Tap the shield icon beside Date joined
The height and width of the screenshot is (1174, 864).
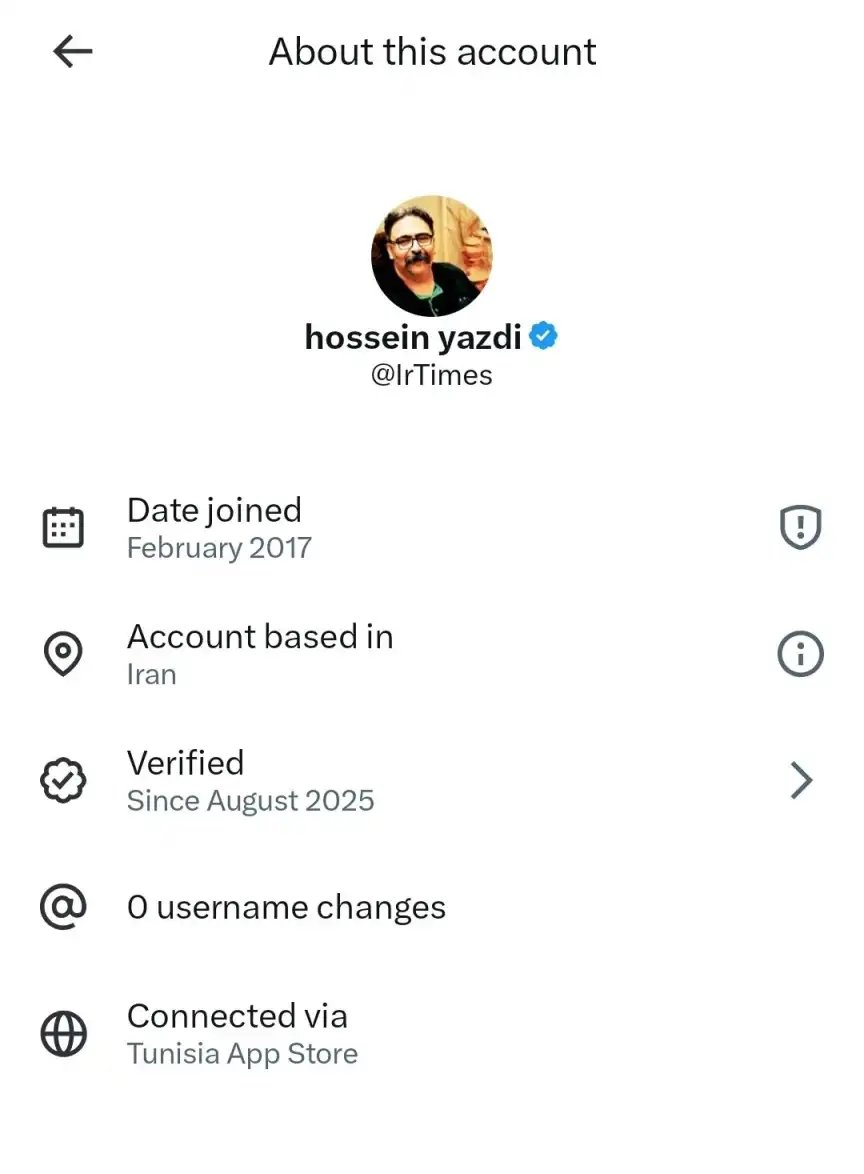point(800,527)
